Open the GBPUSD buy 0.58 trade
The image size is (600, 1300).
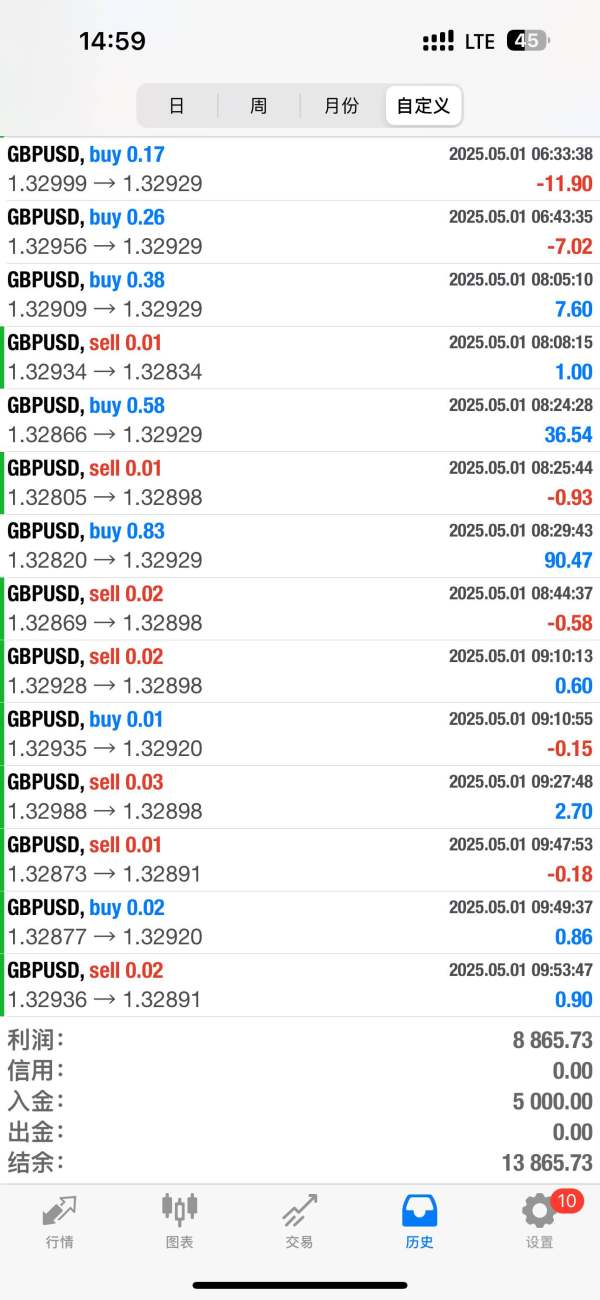click(x=300, y=420)
